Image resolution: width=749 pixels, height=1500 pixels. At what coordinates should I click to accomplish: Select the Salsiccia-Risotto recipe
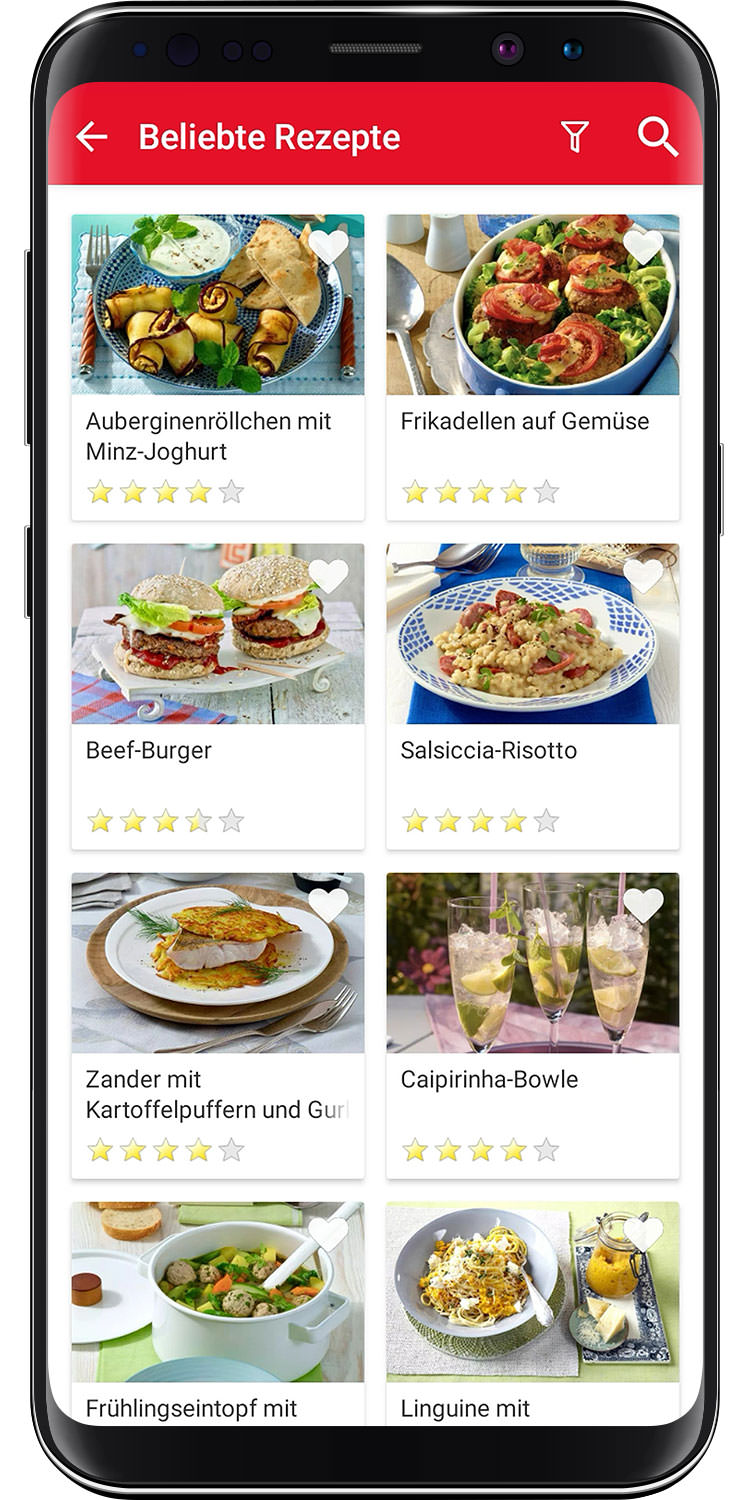[x=533, y=750]
